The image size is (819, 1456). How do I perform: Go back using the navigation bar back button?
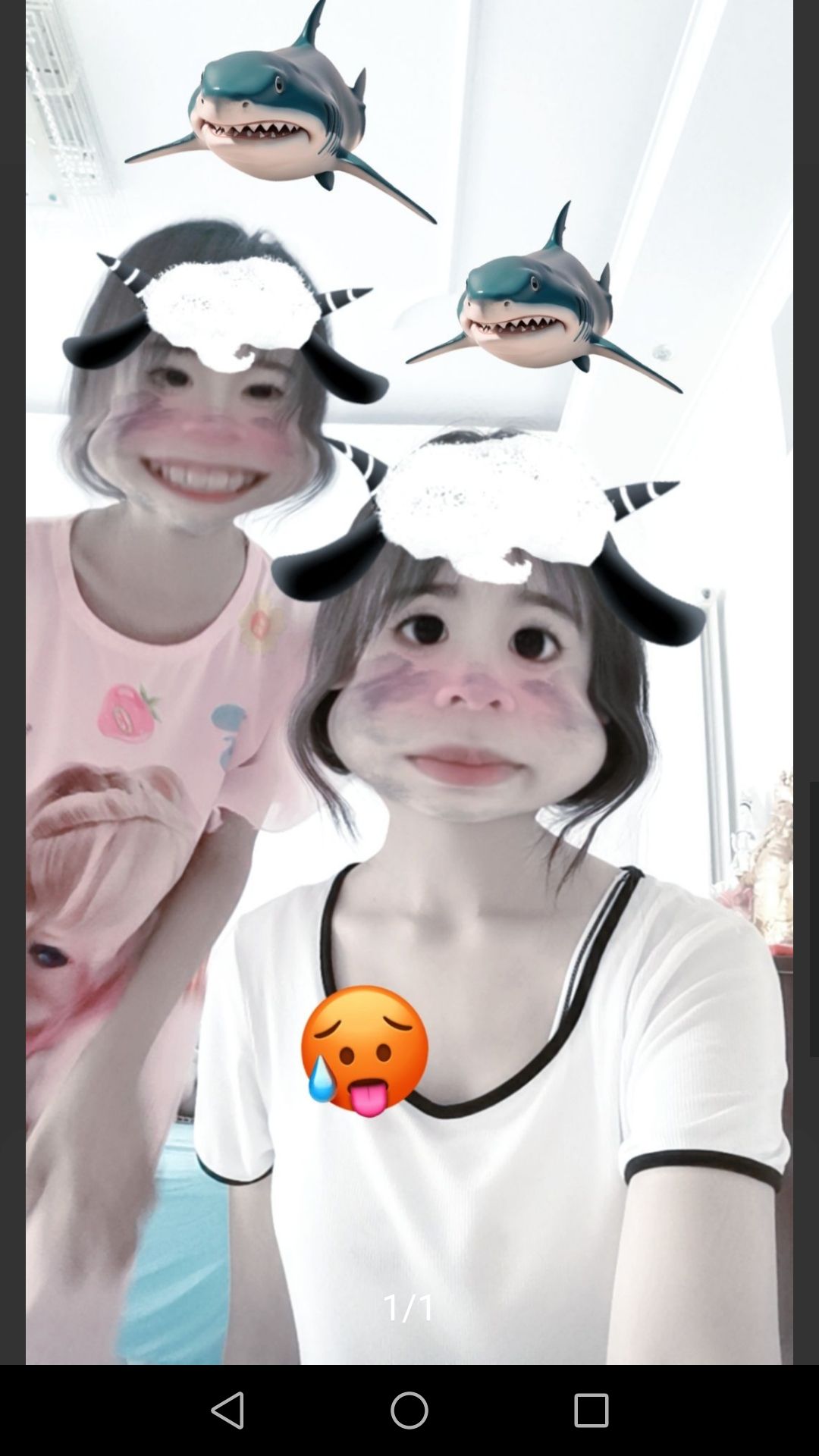pyautogui.click(x=227, y=1410)
